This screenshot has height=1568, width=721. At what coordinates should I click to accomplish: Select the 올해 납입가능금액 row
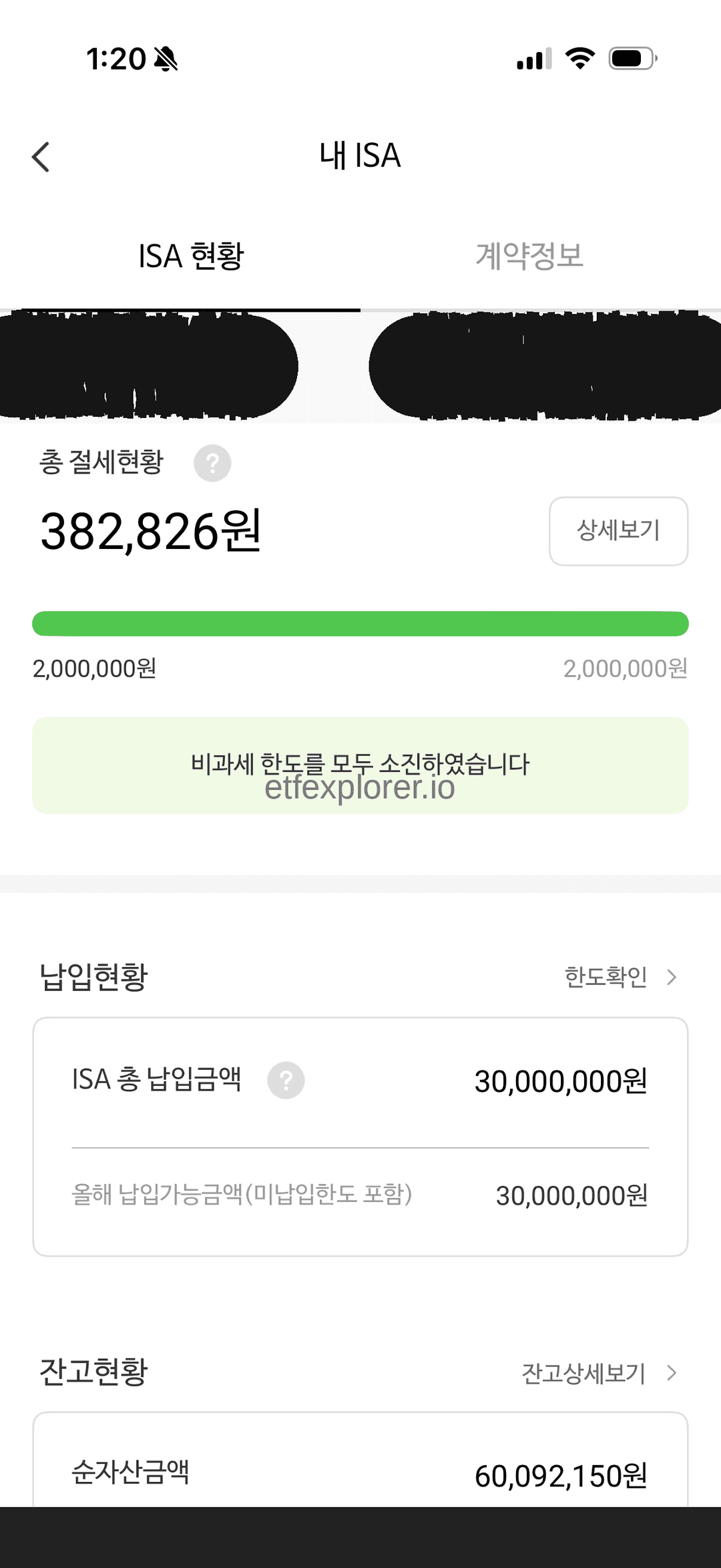click(x=360, y=1195)
